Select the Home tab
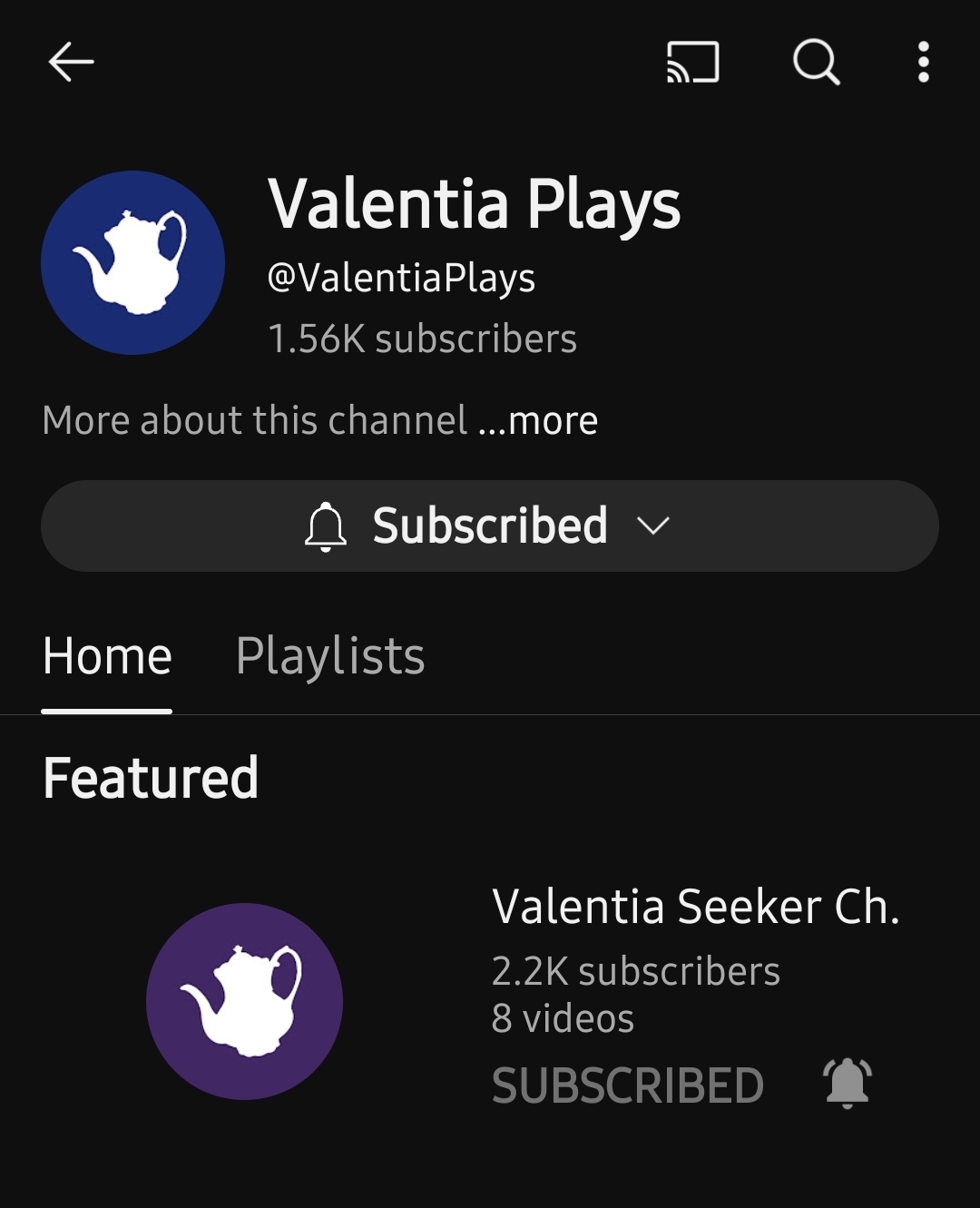The width and height of the screenshot is (980, 1208). point(107,656)
